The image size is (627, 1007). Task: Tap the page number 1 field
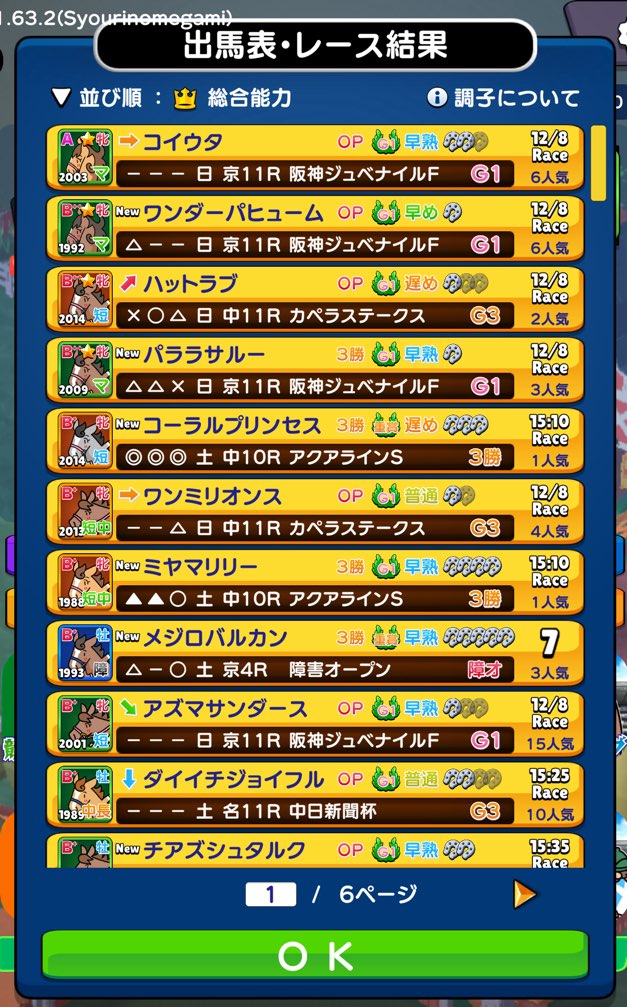click(271, 894)
